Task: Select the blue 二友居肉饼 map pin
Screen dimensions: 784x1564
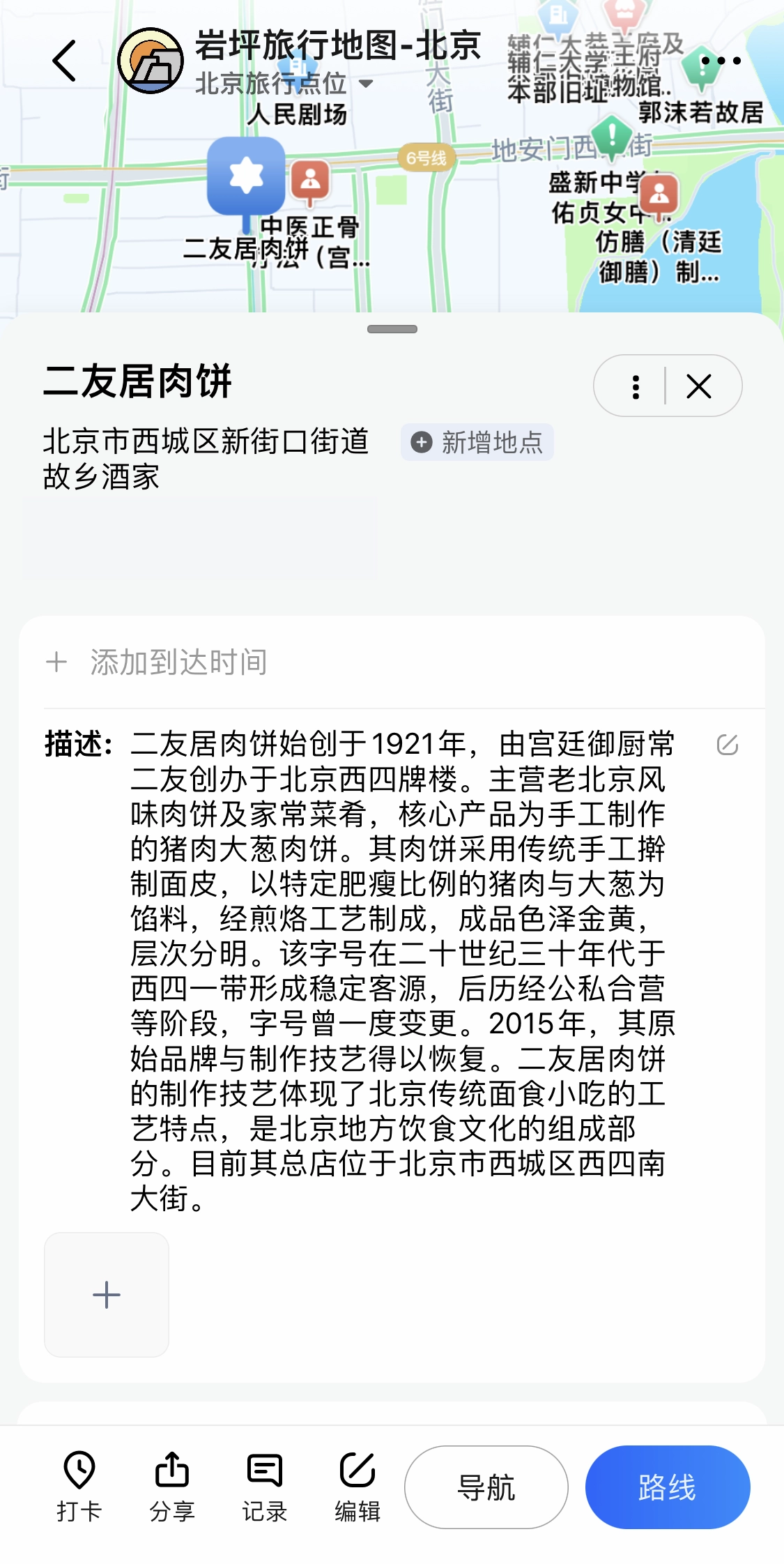Action: tap(246, 177)
